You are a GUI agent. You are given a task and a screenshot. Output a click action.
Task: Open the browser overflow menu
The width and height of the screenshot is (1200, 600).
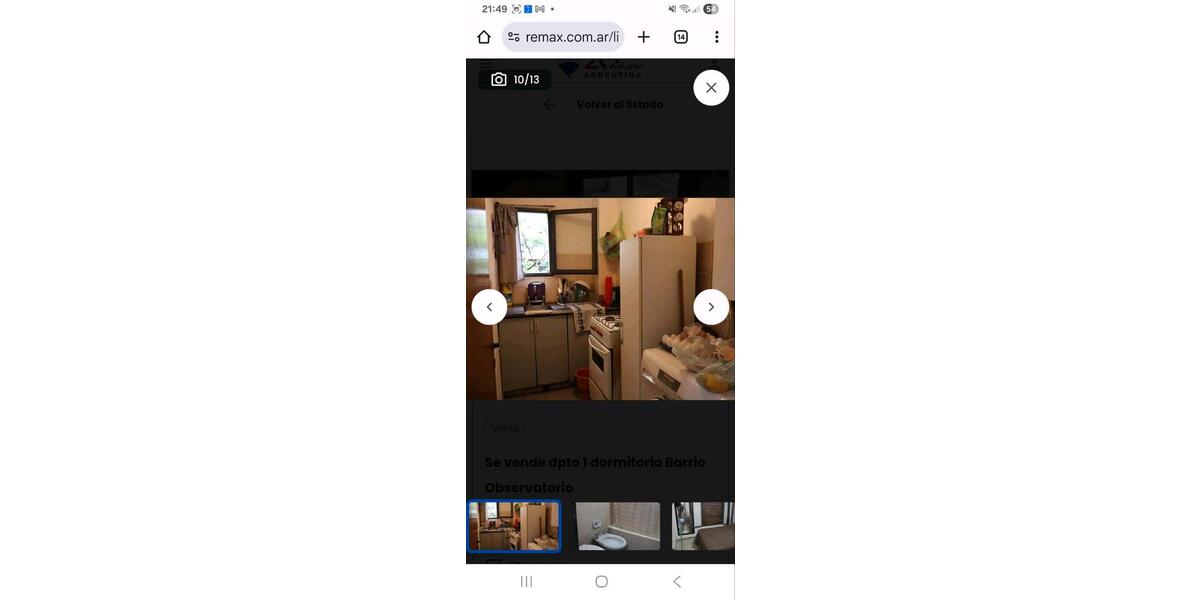(716, 37)
